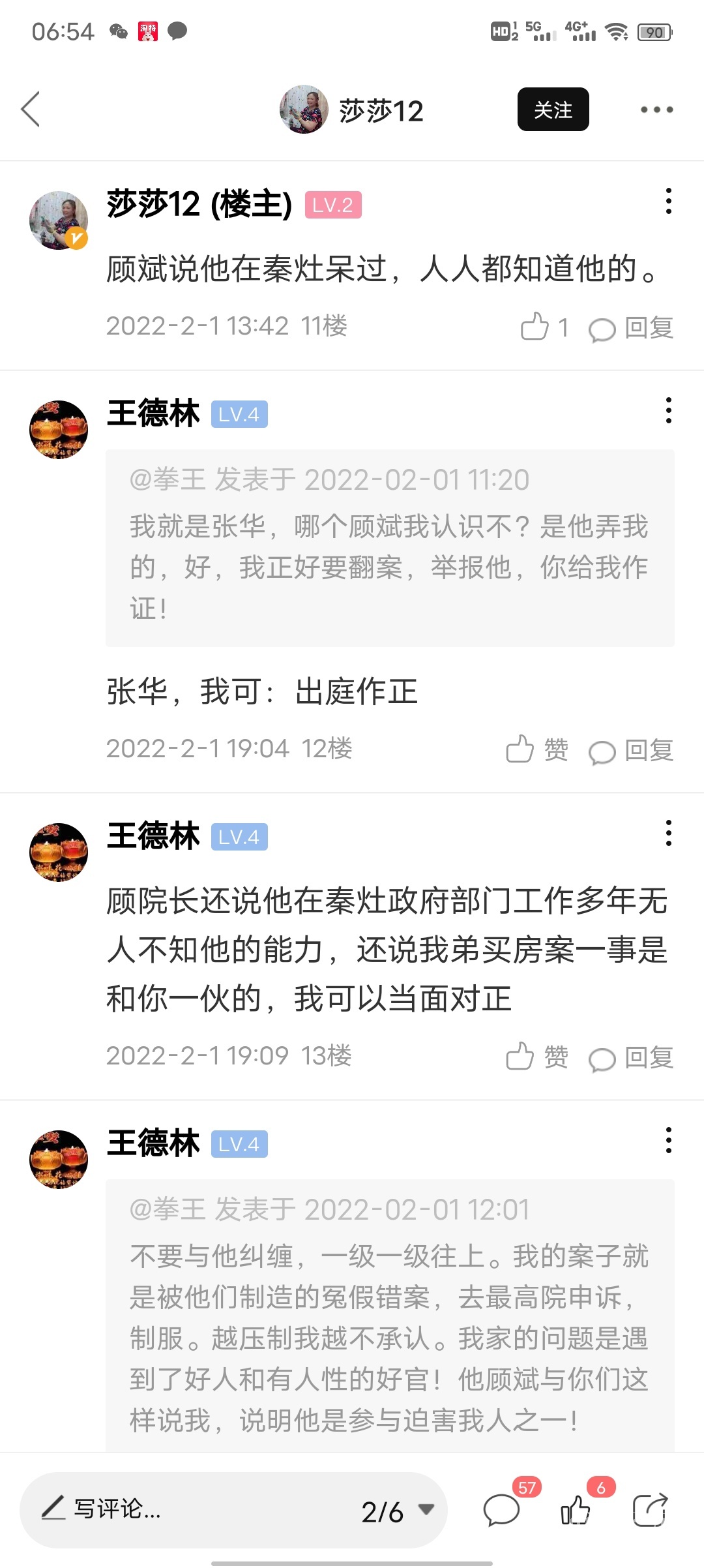Screen dimensions: 704x1568
Task: Share this post
Action: click(x=650, y=1511)
